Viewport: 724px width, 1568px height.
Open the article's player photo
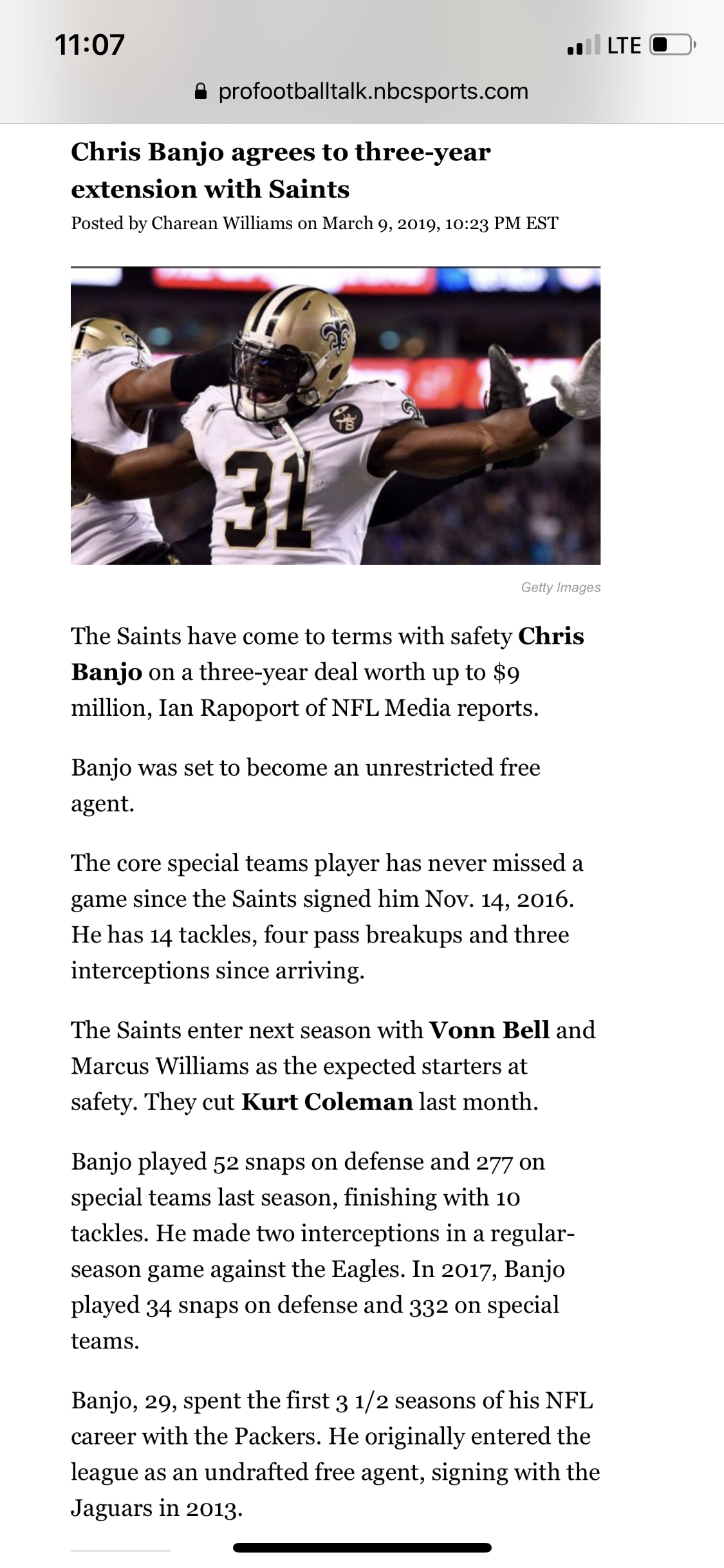tap(335, 416)
